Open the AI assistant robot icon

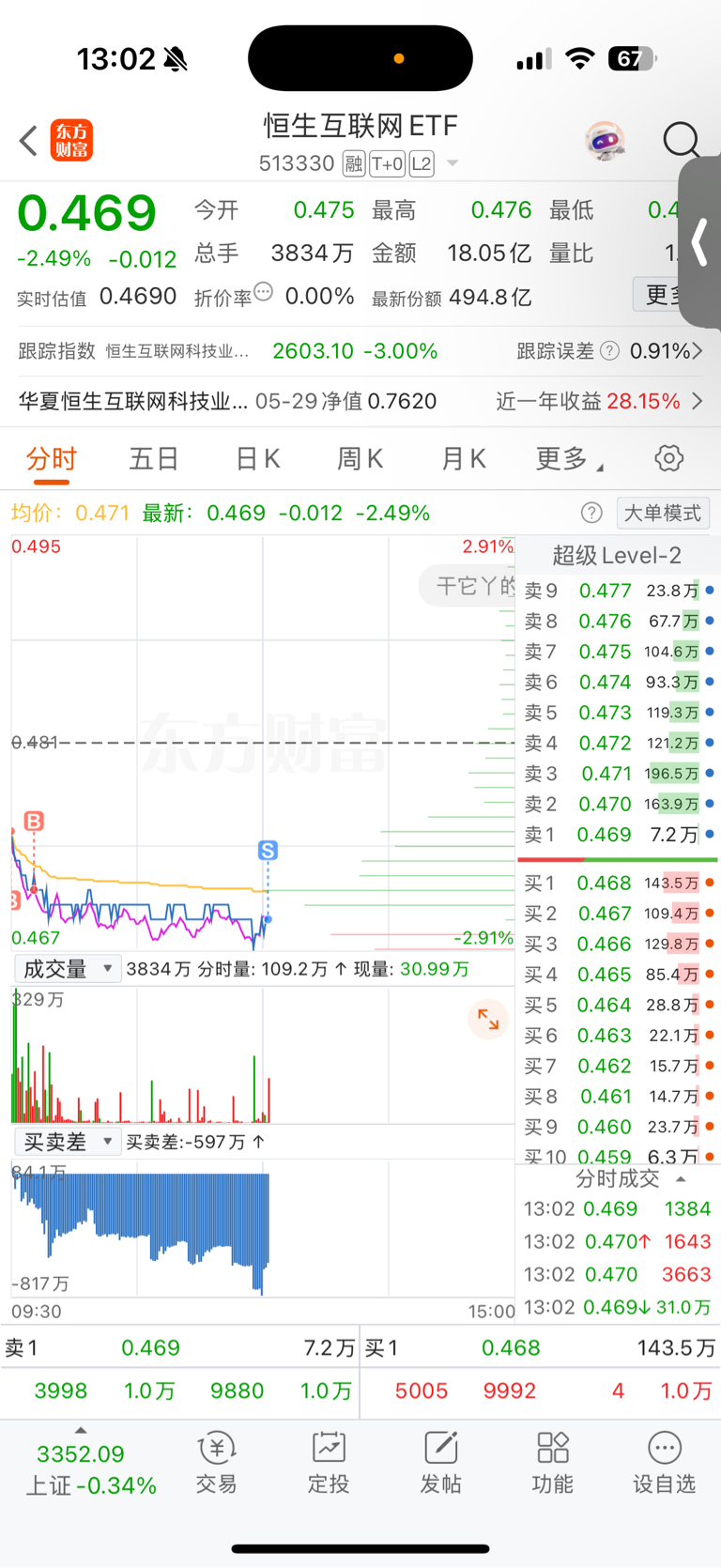[606, 140]
